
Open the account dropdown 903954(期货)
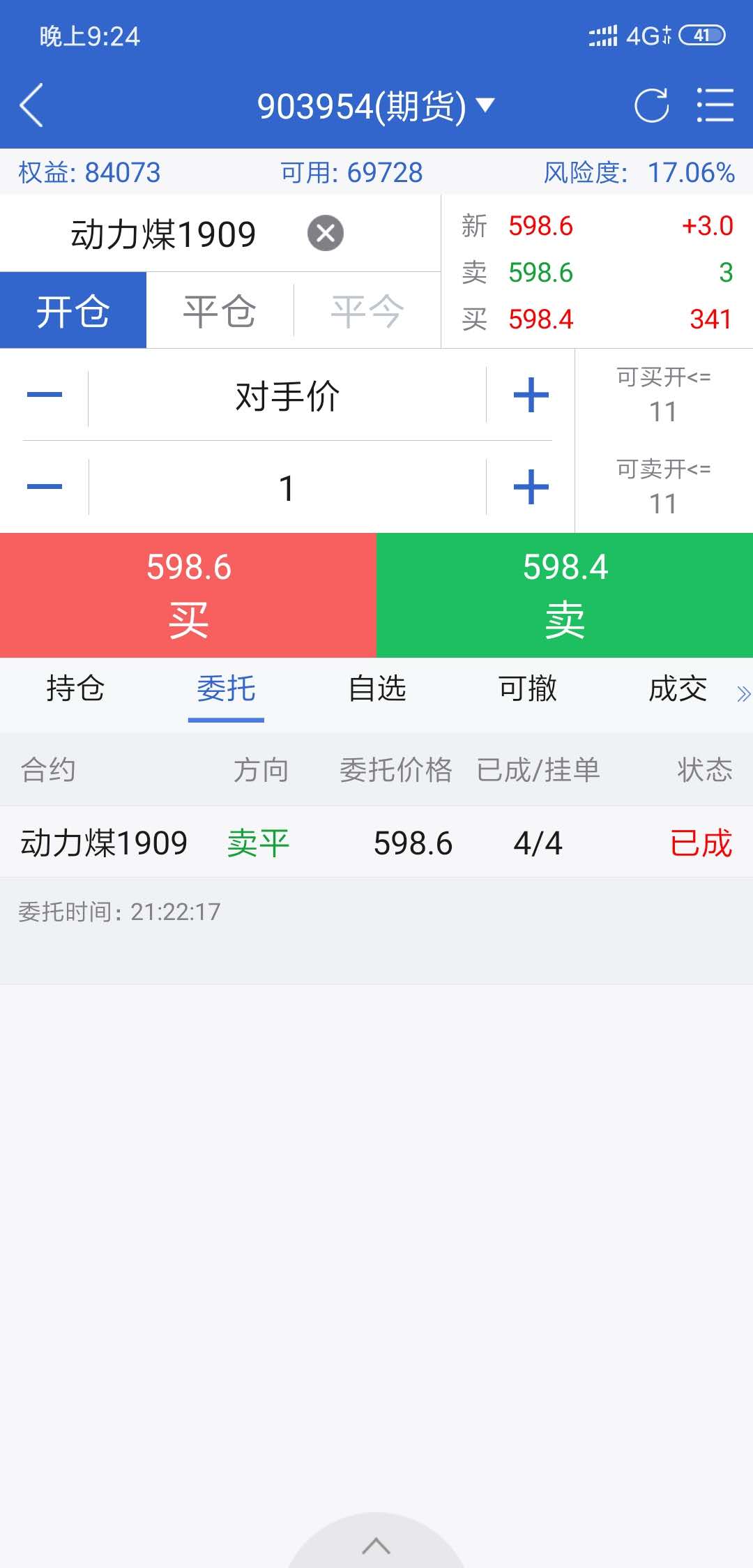pos(375,106)
